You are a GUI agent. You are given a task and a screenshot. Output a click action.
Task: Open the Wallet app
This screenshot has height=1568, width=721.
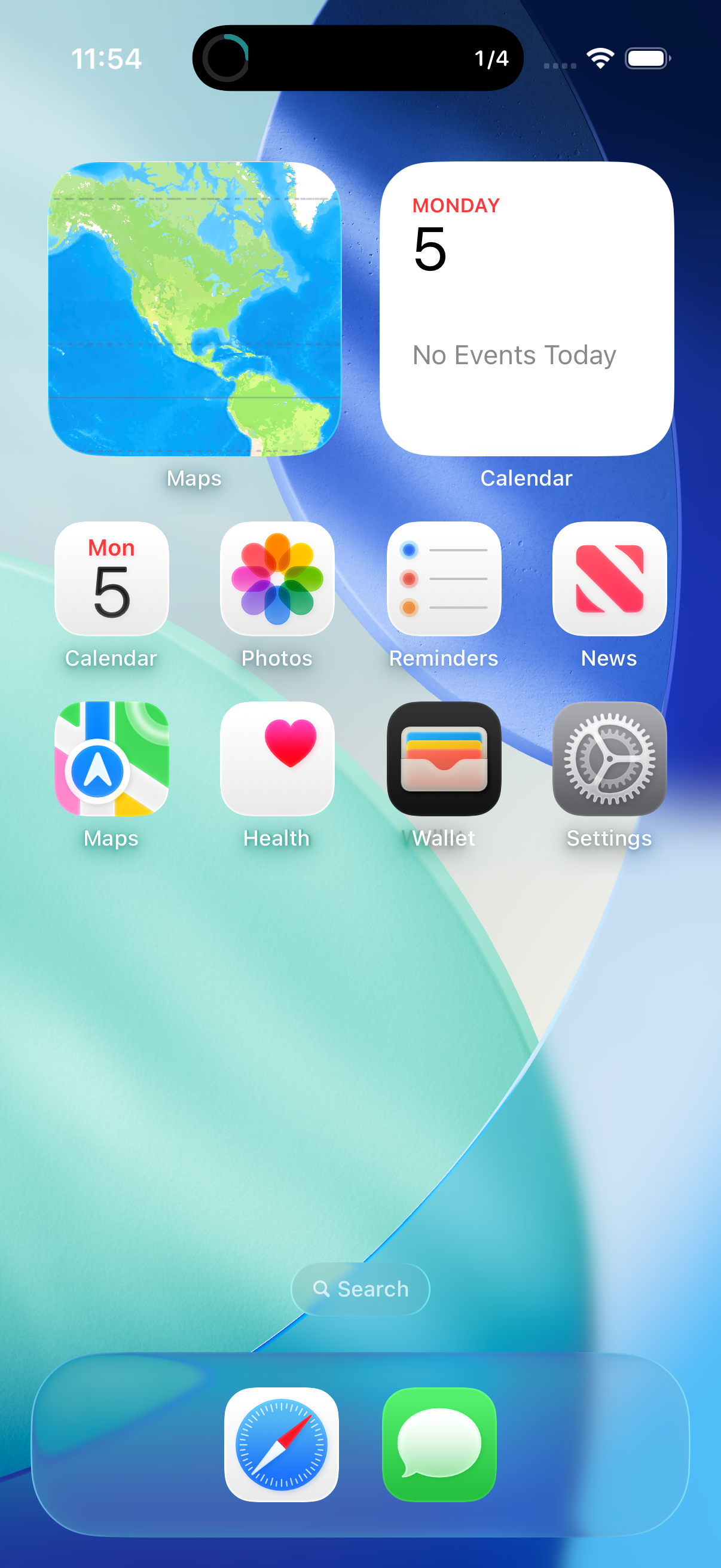444,758
